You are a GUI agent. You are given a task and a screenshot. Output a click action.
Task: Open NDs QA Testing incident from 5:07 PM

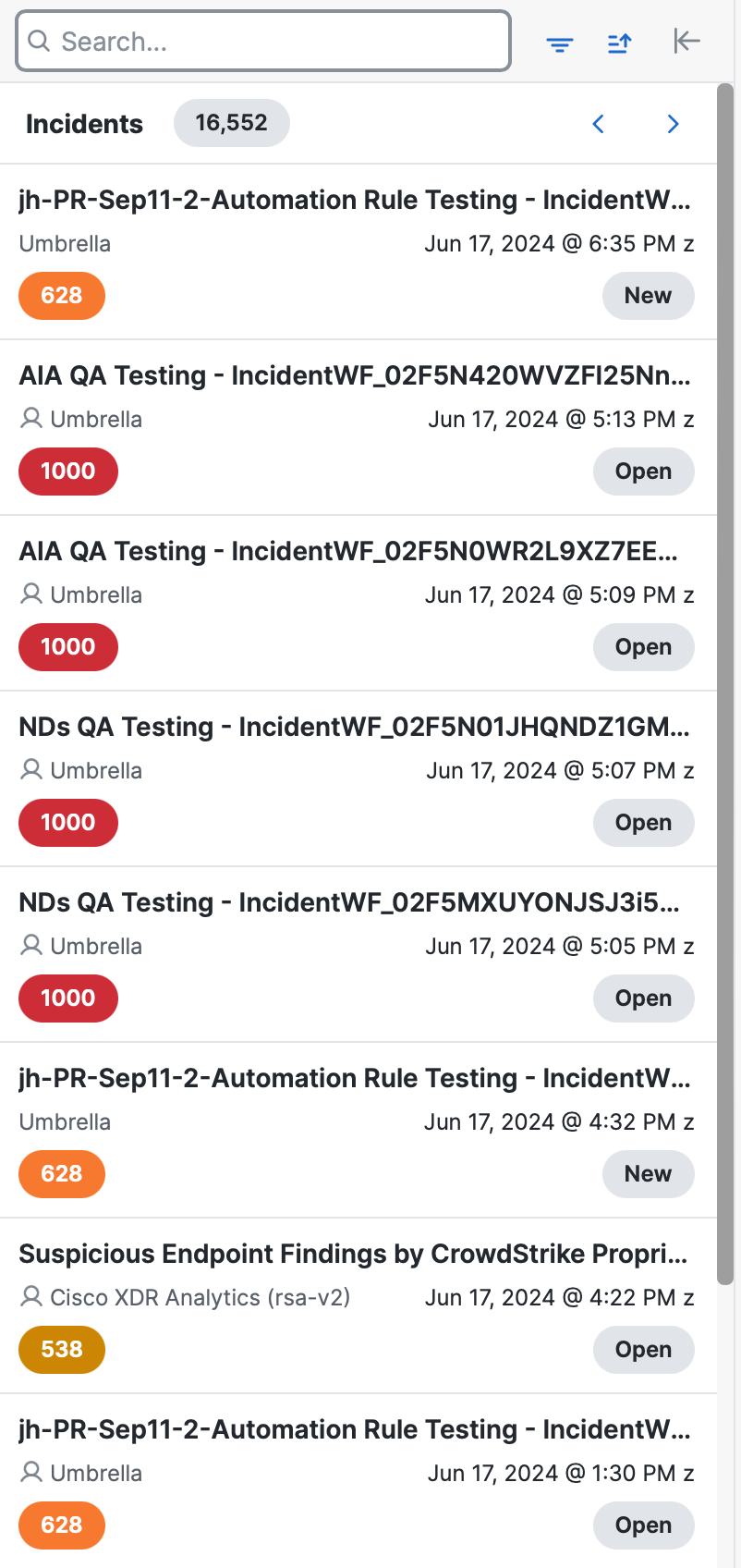358,779
